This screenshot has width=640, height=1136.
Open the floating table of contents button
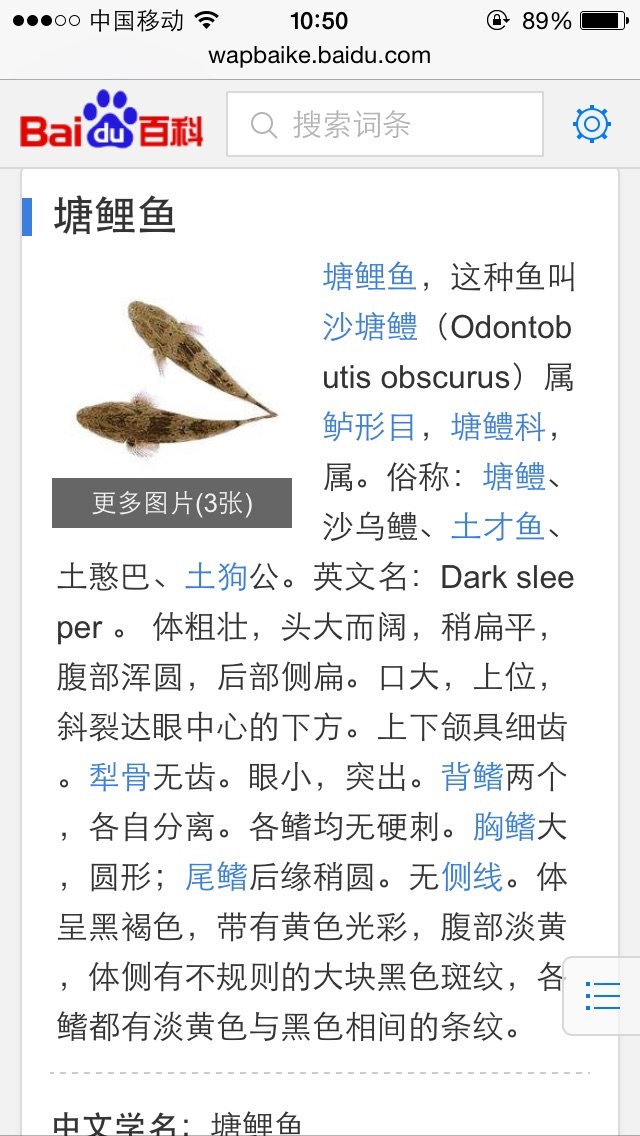(x=602, y=995)
